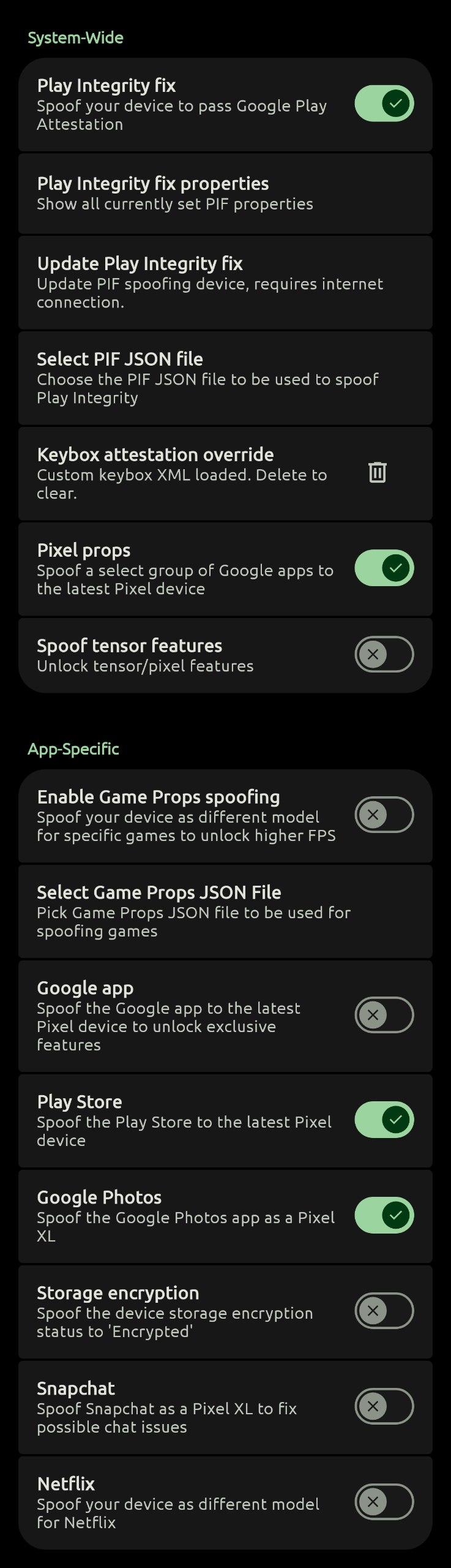Open Select PIF JSON file

(225, 378)
